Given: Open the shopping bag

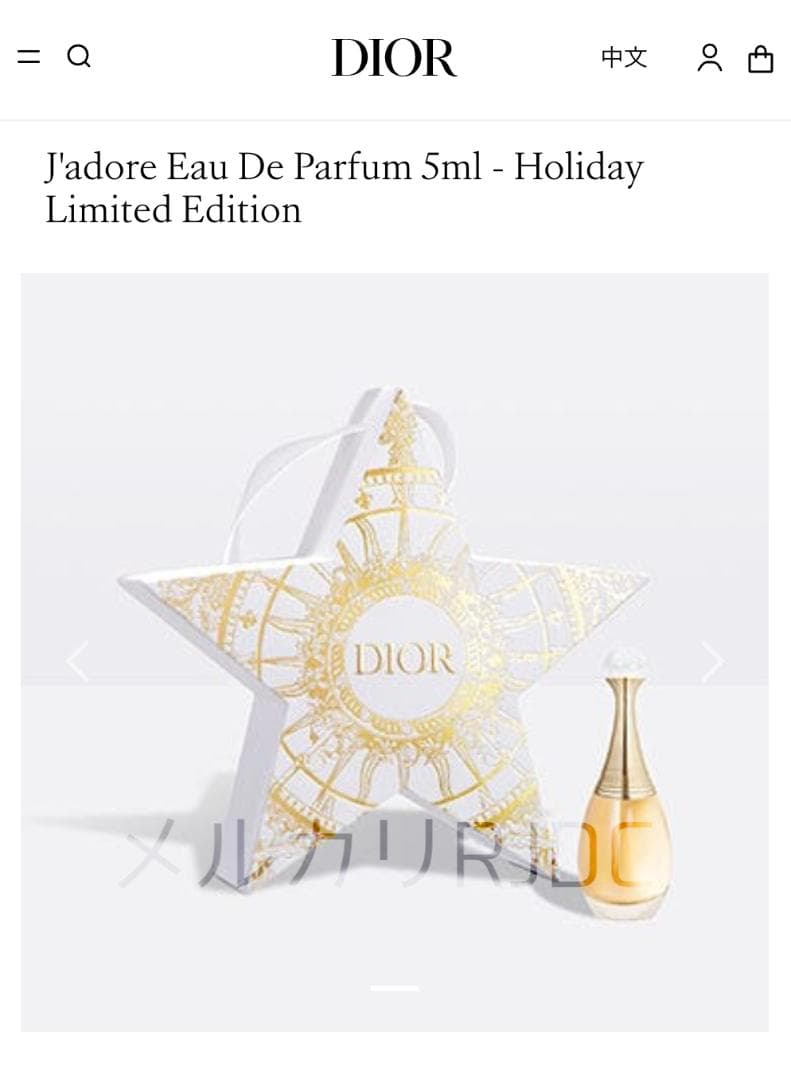Looking at the screenshot, I should click(761, 59).
